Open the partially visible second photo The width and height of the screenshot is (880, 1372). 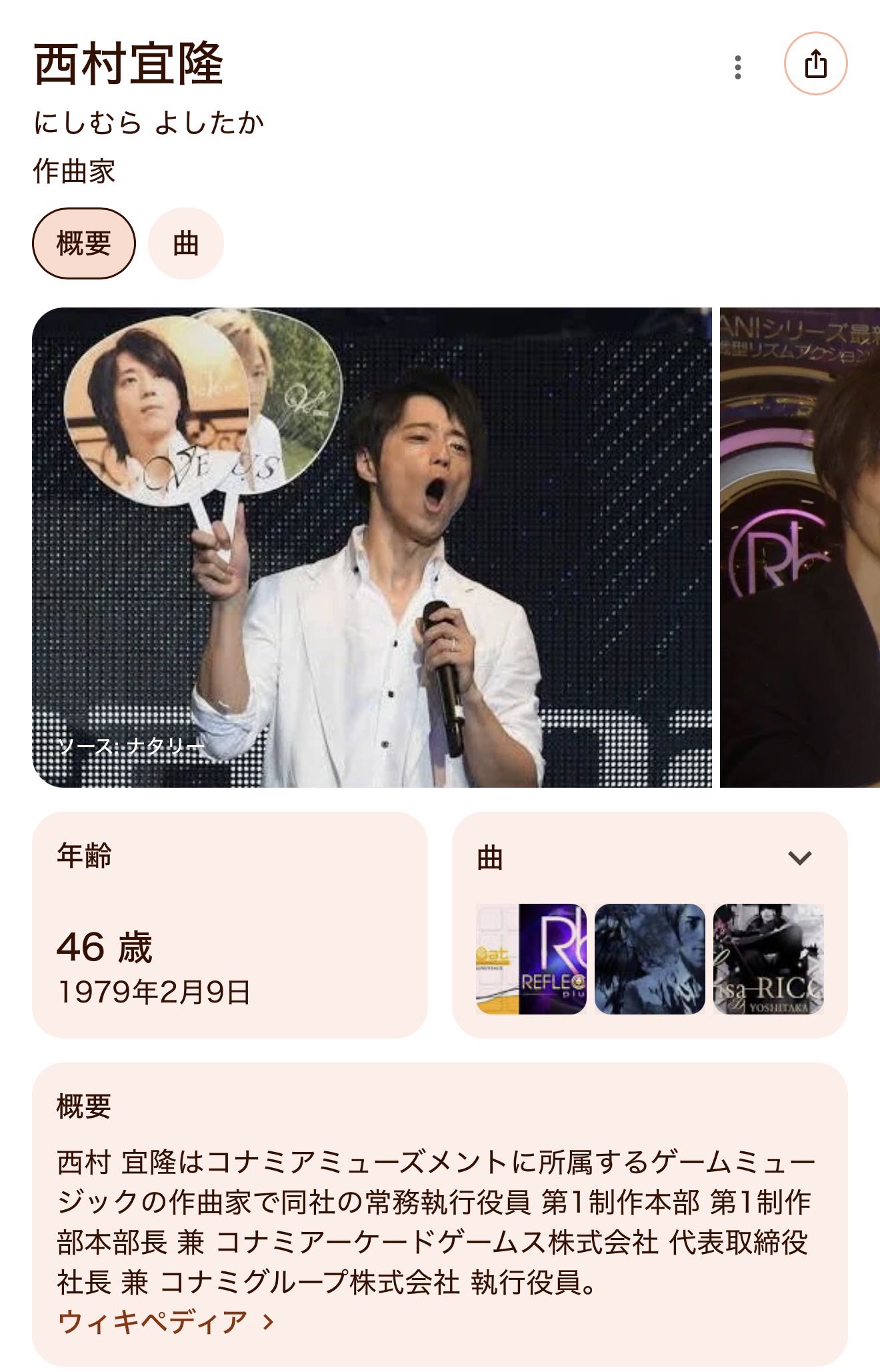click(800, 547)
